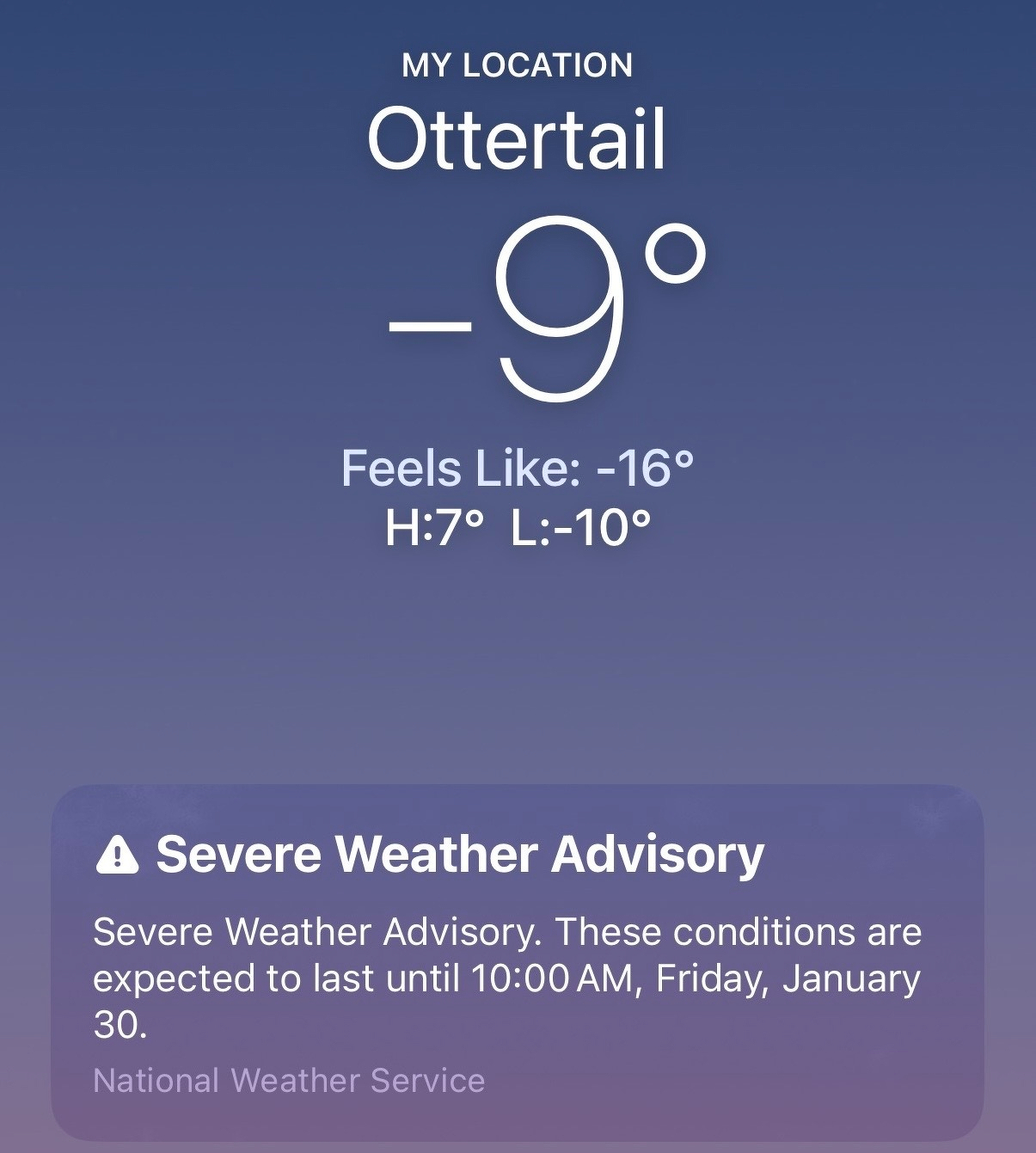1036x1153 pixels.
Task: Open the Severe Weather Advisory card
Action: click(x=517, y=961)
